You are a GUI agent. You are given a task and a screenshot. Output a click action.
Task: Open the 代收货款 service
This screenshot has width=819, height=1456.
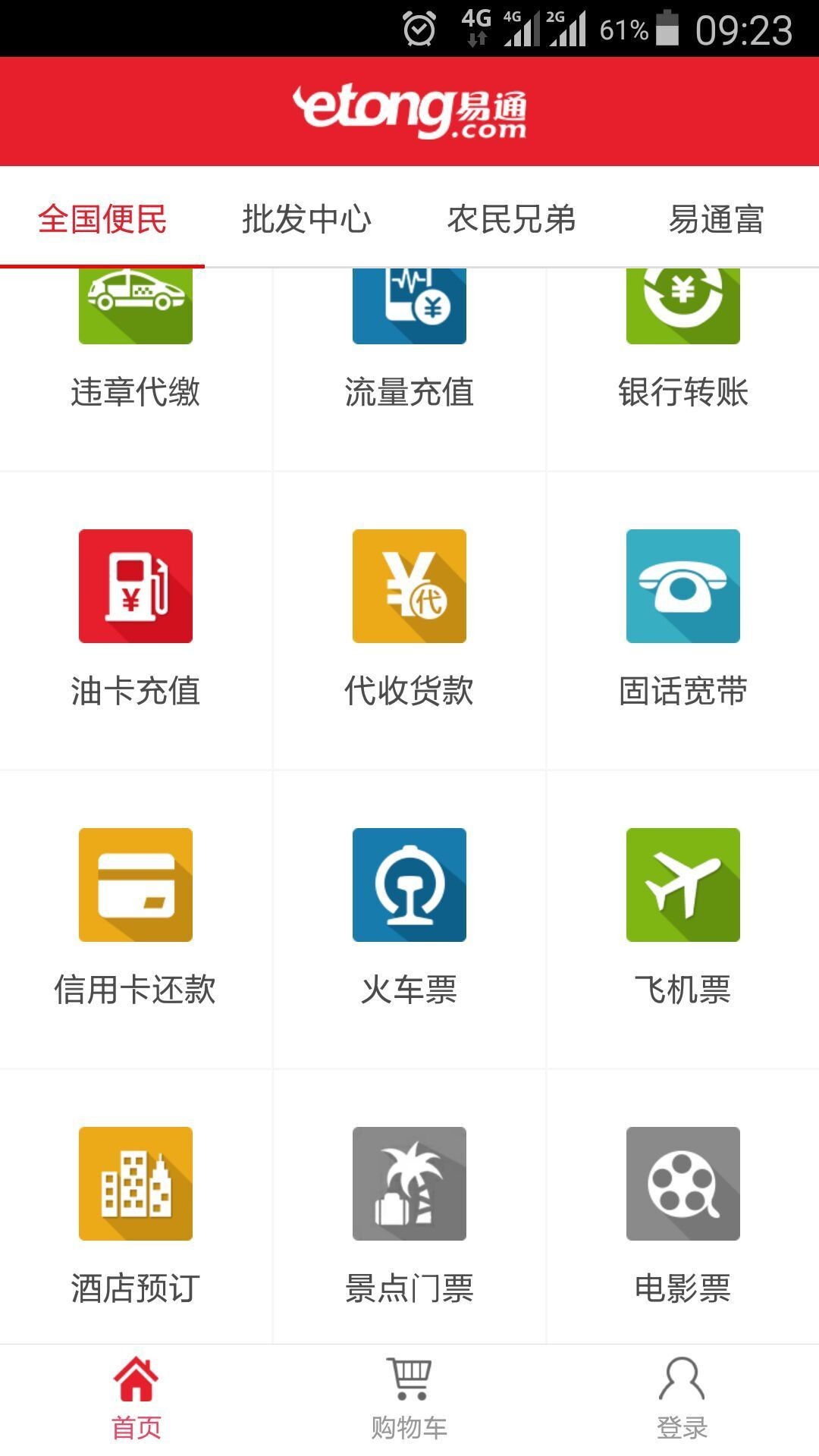click(409, 618)
